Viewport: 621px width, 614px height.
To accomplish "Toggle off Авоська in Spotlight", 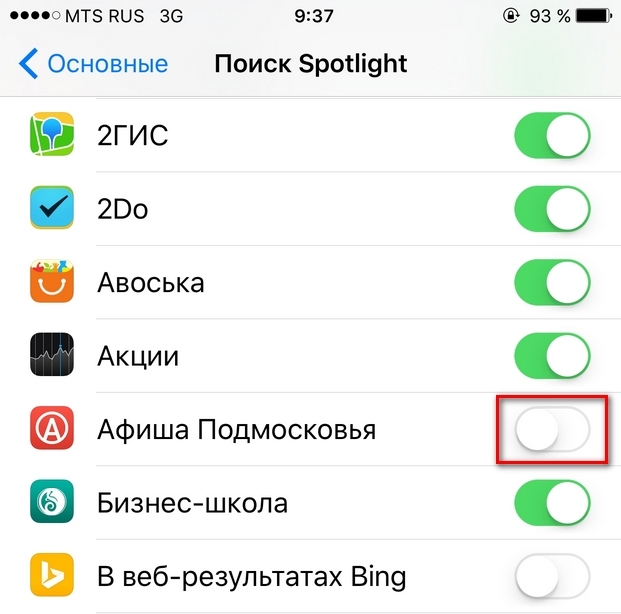I will (551, 282).
